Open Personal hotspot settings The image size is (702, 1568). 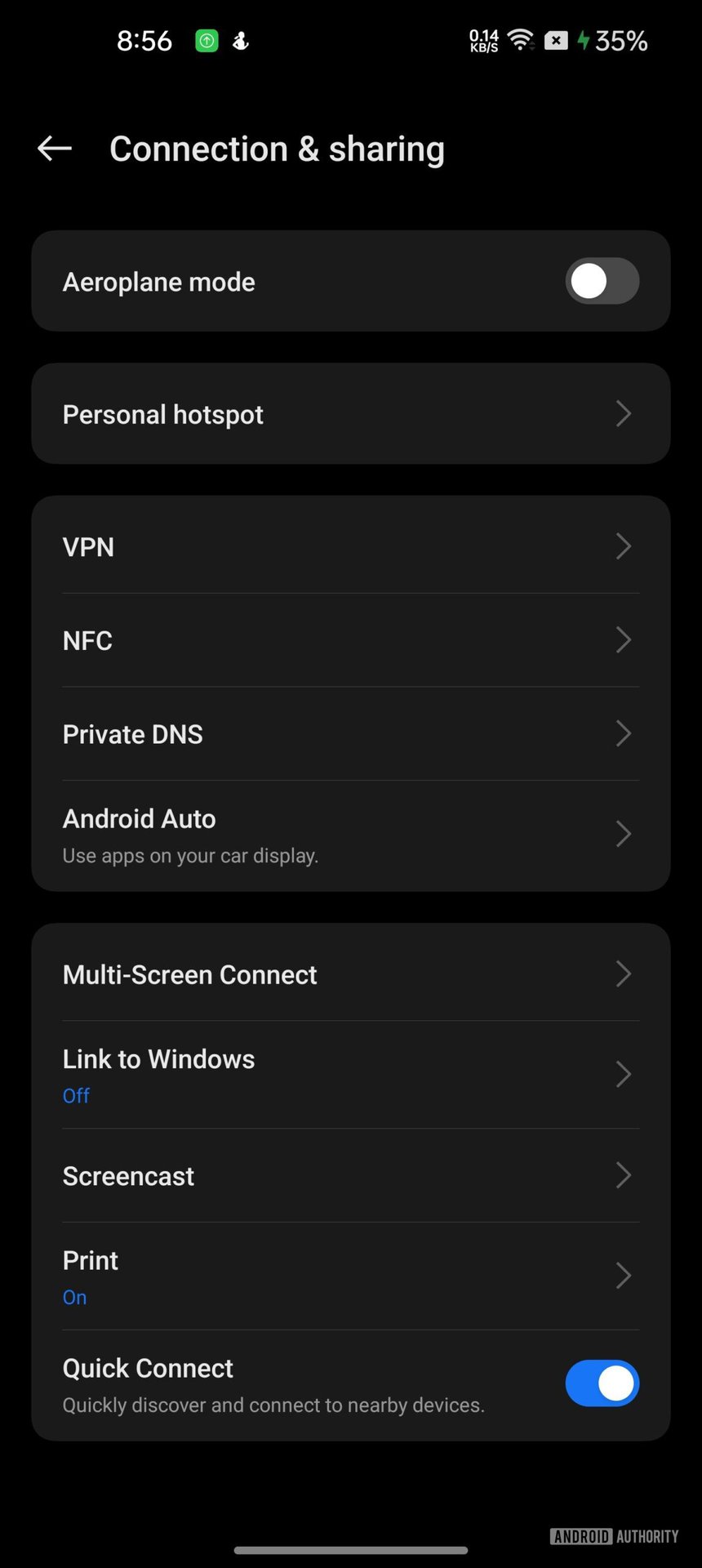point(351,414)
